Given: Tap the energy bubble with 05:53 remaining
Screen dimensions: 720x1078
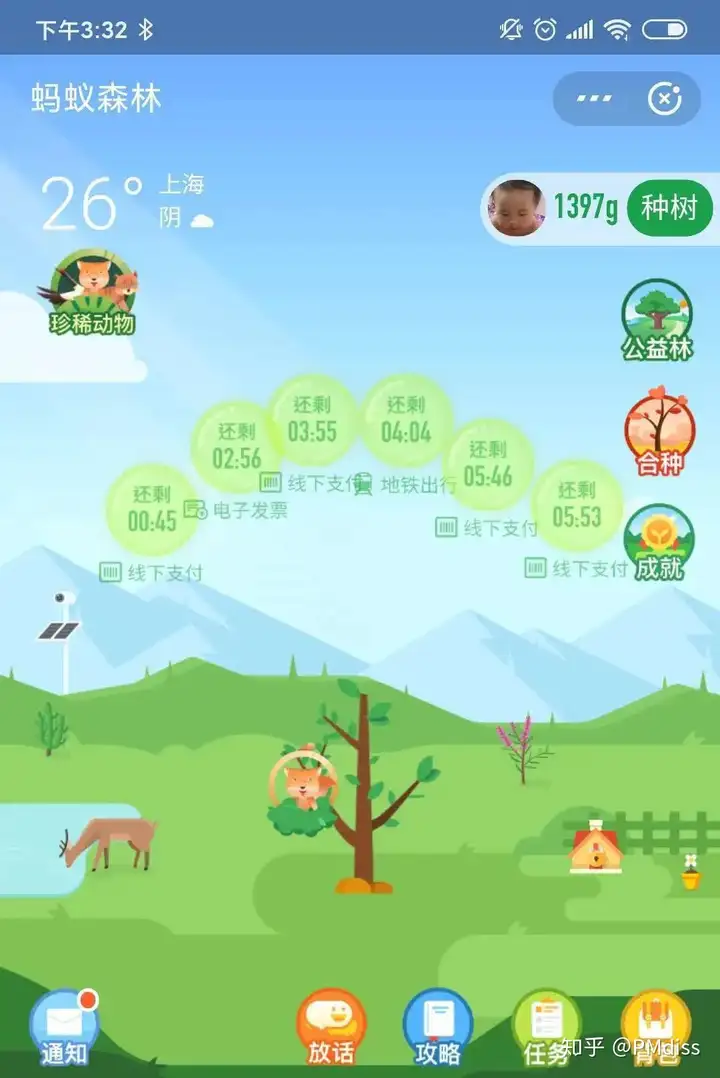Looking at the screenshot, I should click(577, 505).
